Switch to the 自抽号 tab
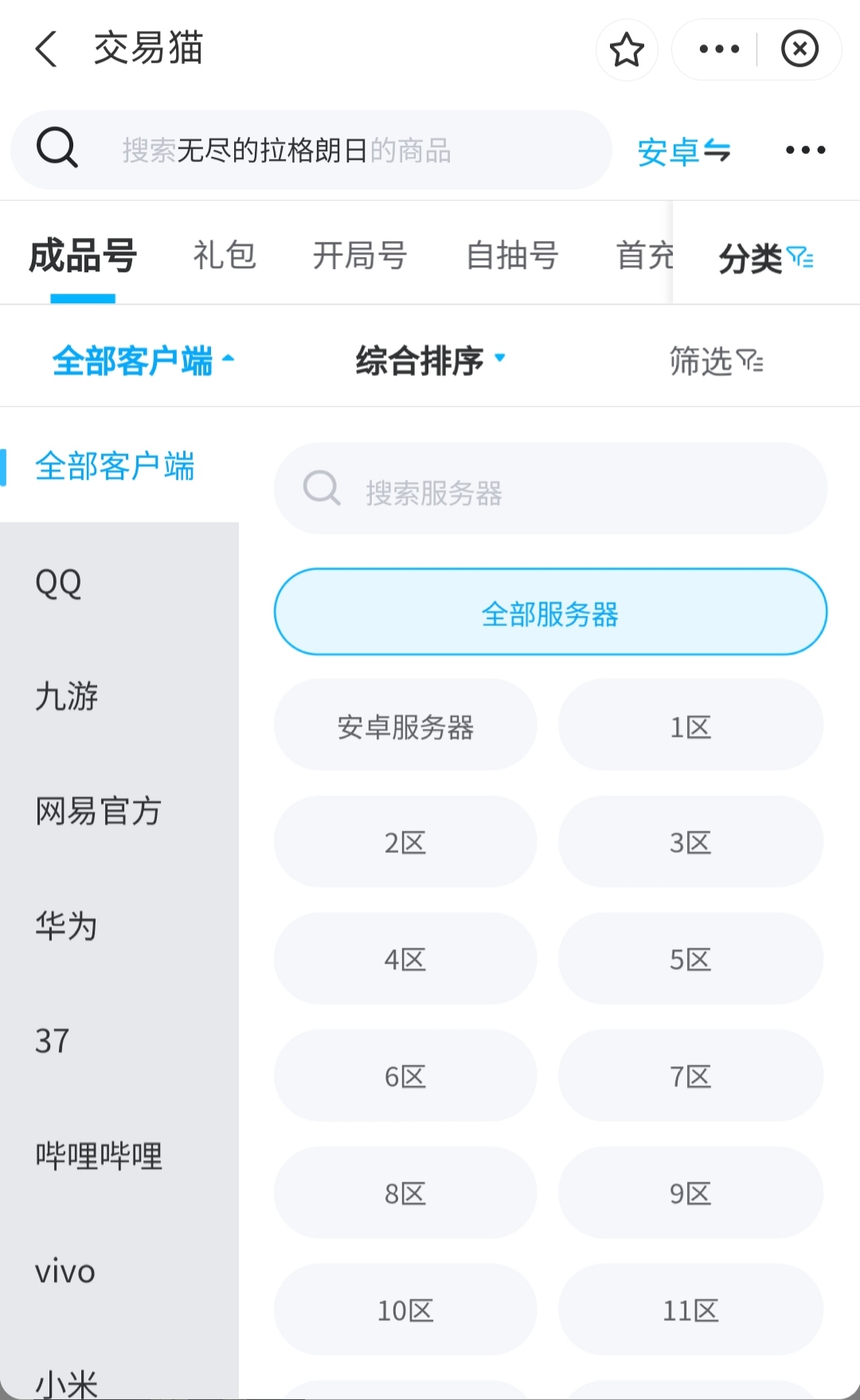Image resolution: width=860 pixels, height=1400 pixels. pyautogui.click(x=512, y=255)
